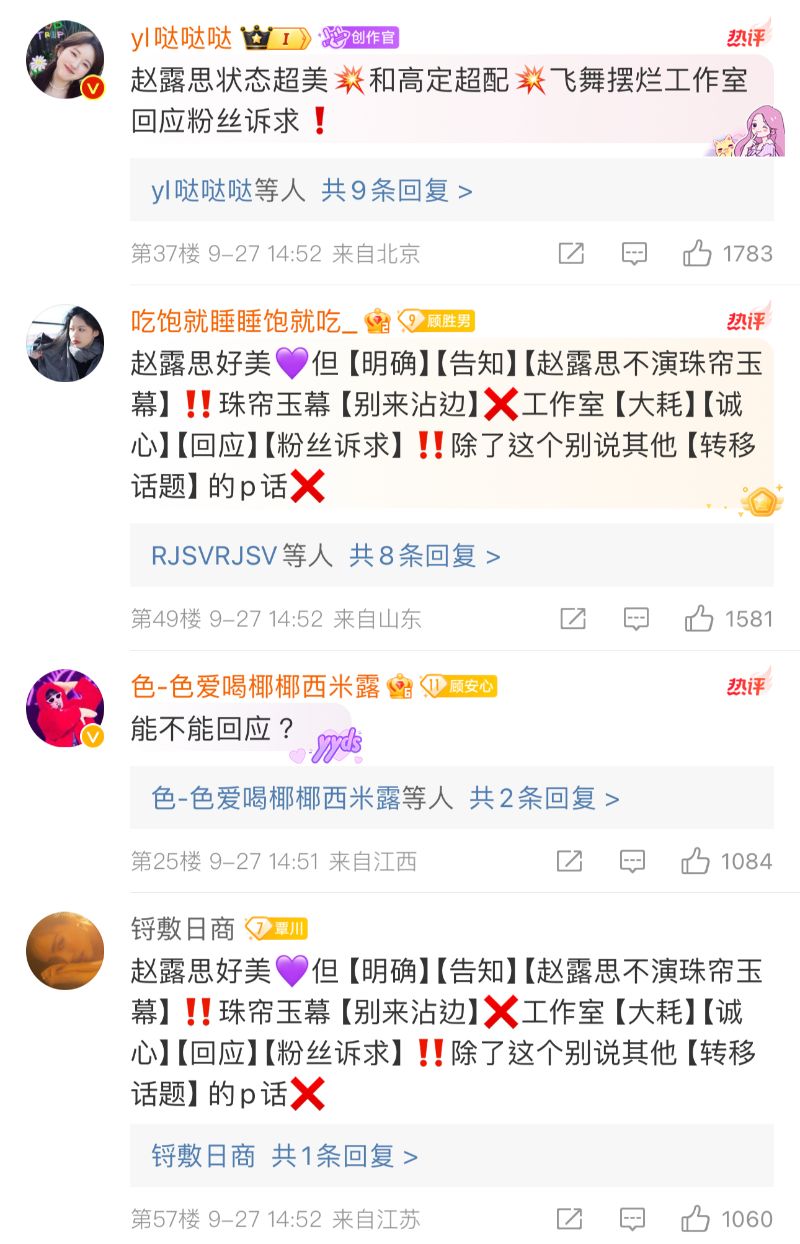Like the comment with 1084 likes
This screenshot has width=800, height=1244.
(x=695, y=861)
